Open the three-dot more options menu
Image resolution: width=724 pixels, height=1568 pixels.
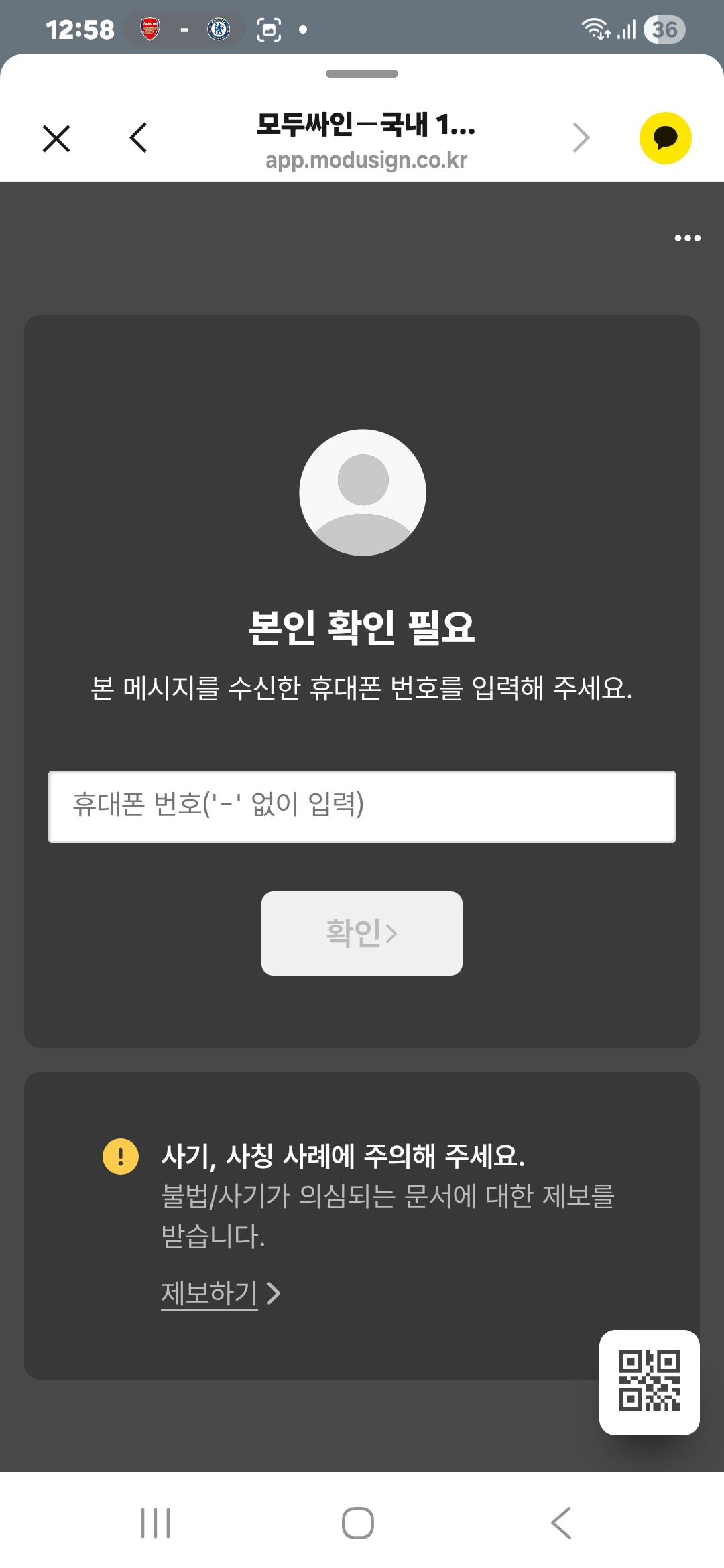click(x=687, y=238)
